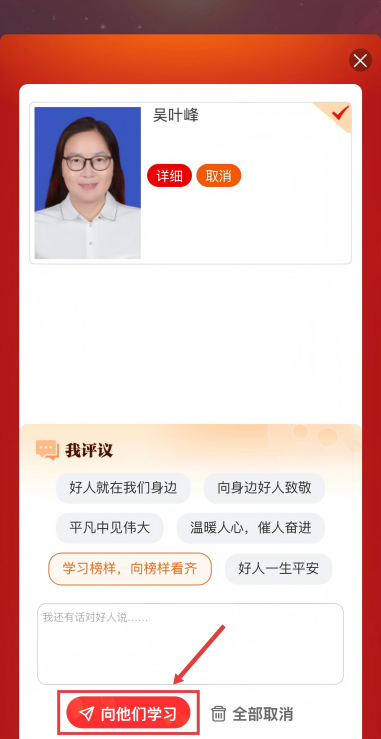Viewport: 381px width, 739px height.
Task: Choose the 向身边好人致敬 chip
Action: click(264, 488)
